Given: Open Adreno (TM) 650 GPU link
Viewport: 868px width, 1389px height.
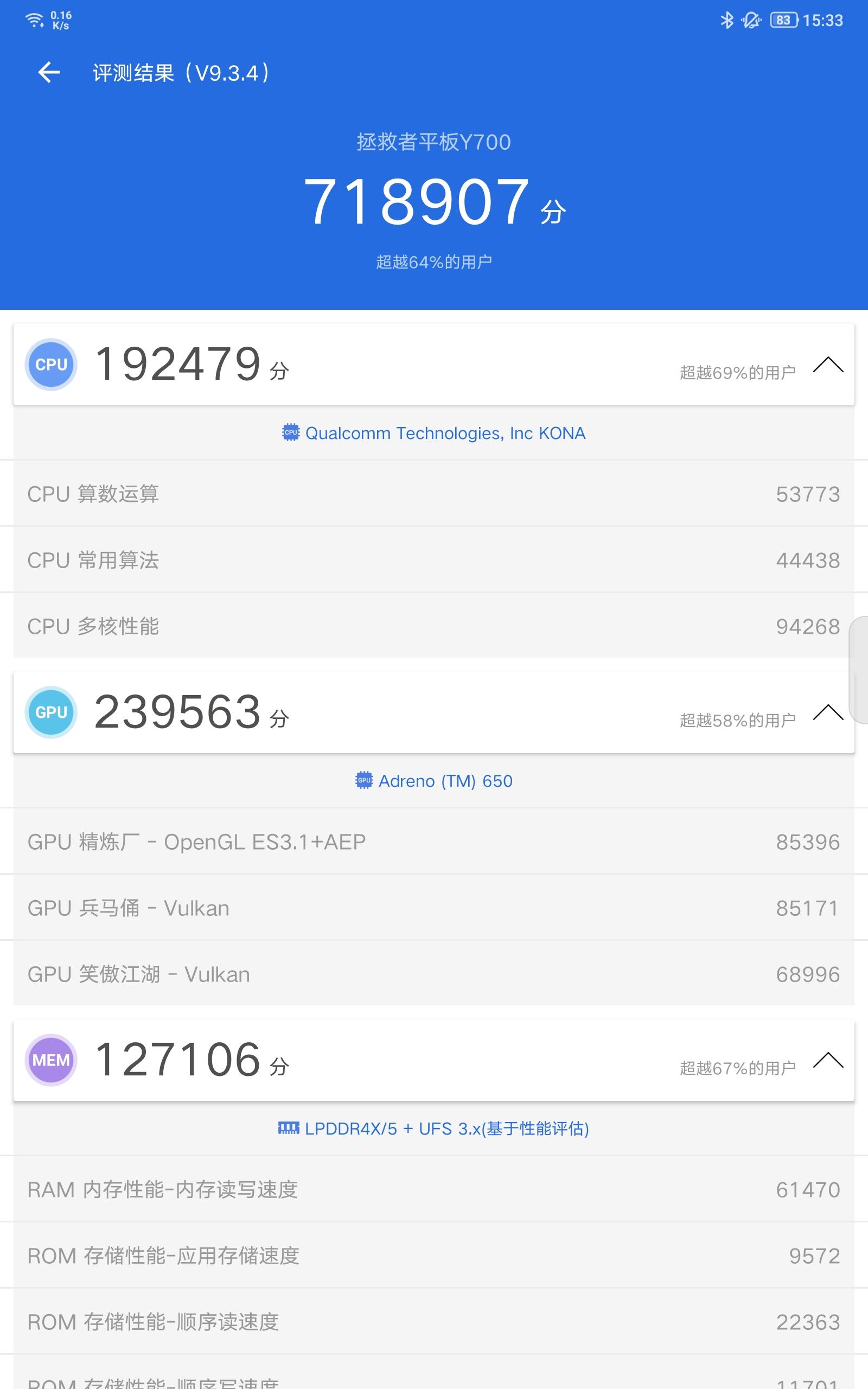Looking at the screenshot, I should click(x=434, y=781).
